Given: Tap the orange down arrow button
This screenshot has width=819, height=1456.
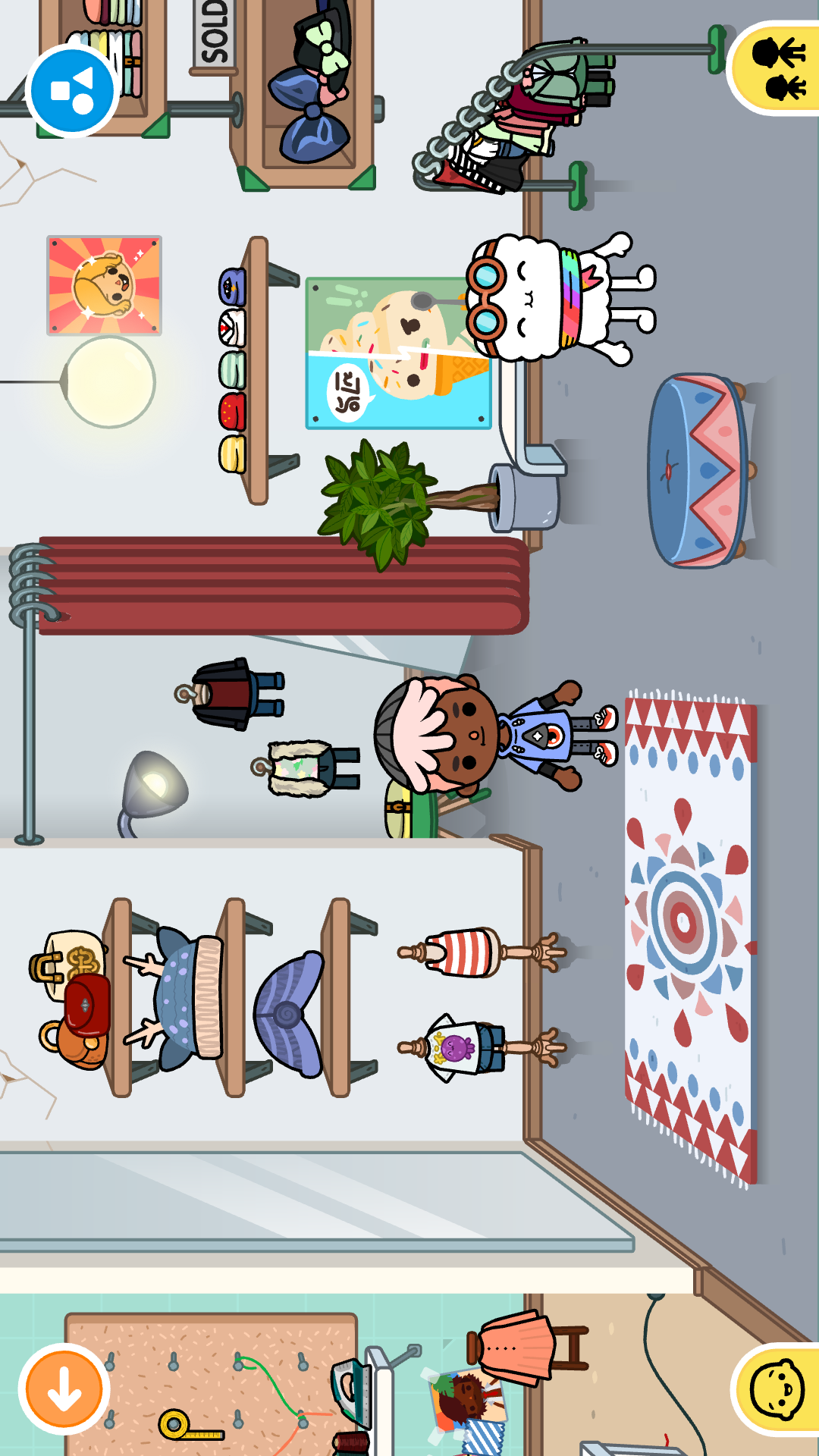Looking at the screenshot, I should click(64, 1389).
